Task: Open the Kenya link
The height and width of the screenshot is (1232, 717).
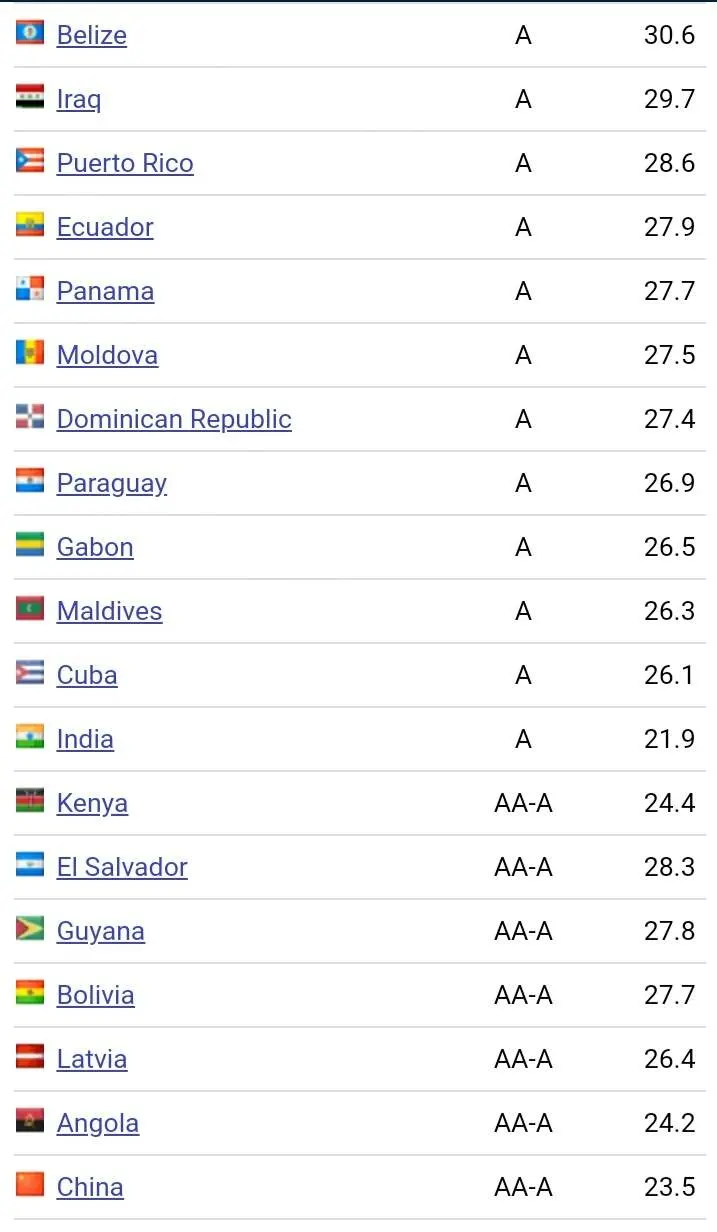Action: tap(92, 803)
